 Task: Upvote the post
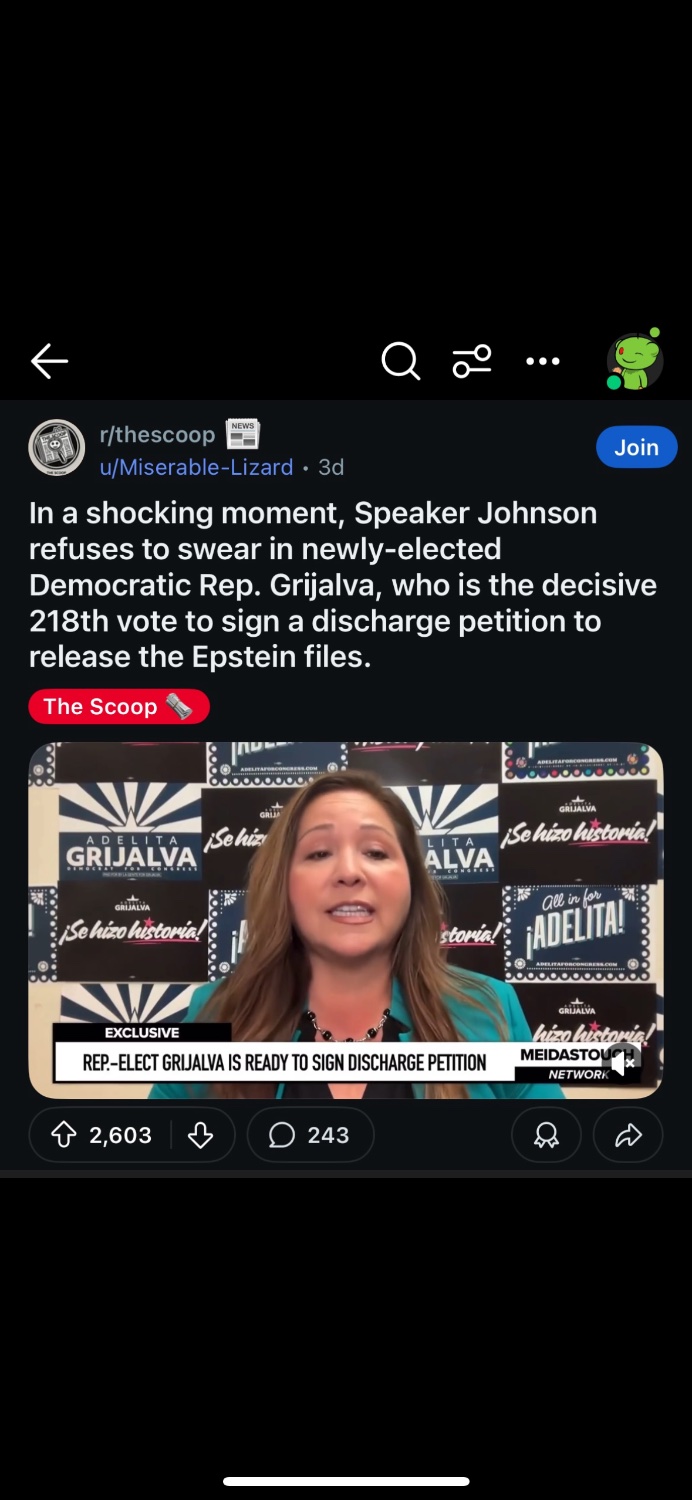click(x=64, y=1135)
